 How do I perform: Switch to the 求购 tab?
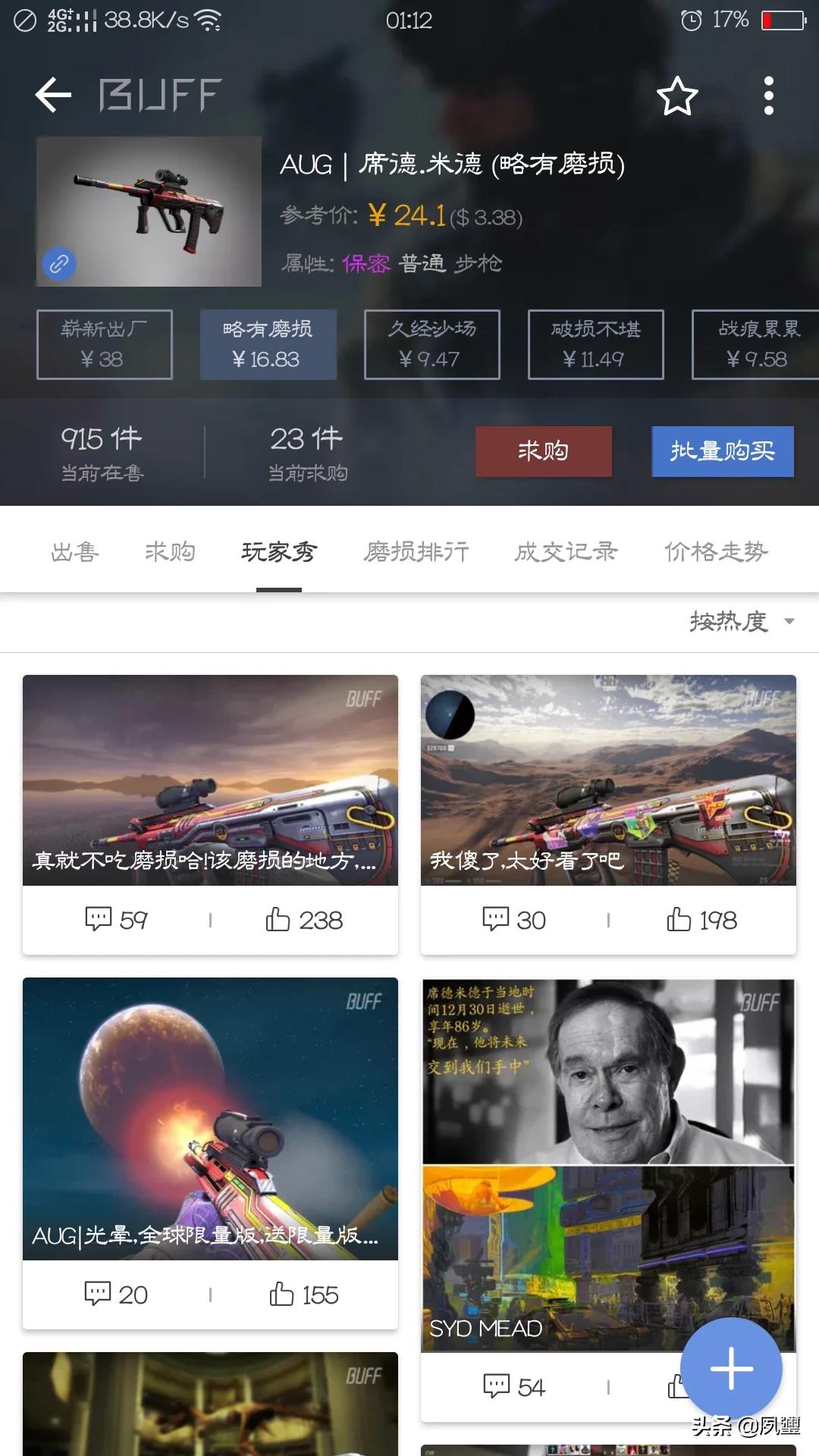(x=170, y=551)
